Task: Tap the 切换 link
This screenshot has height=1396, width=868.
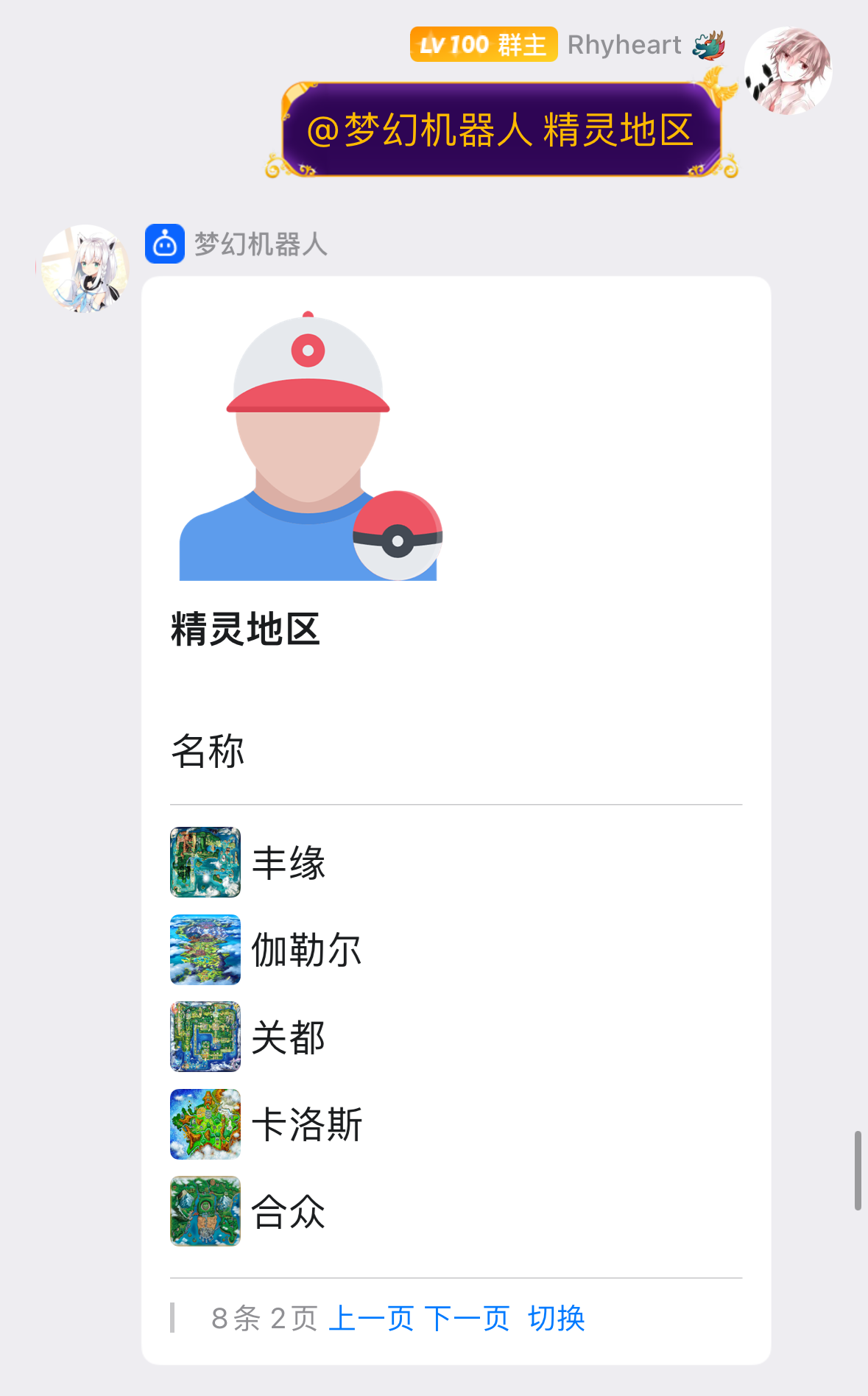Action: (x=557, y=1318)
